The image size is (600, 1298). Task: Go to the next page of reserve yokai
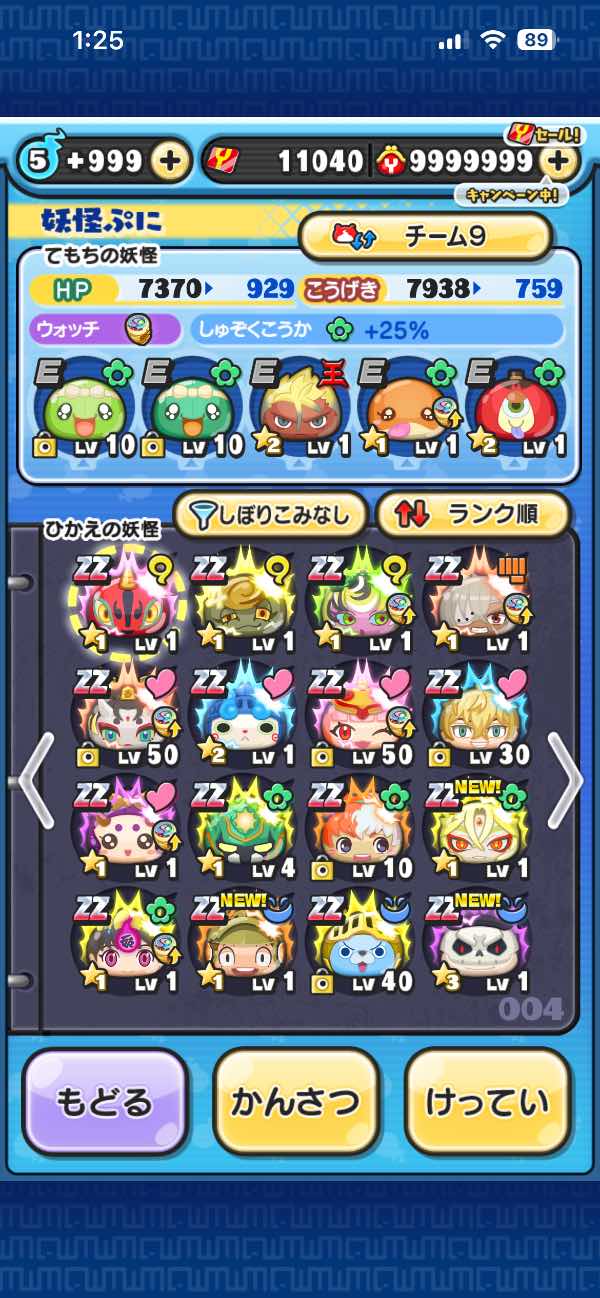pos(563,780)
